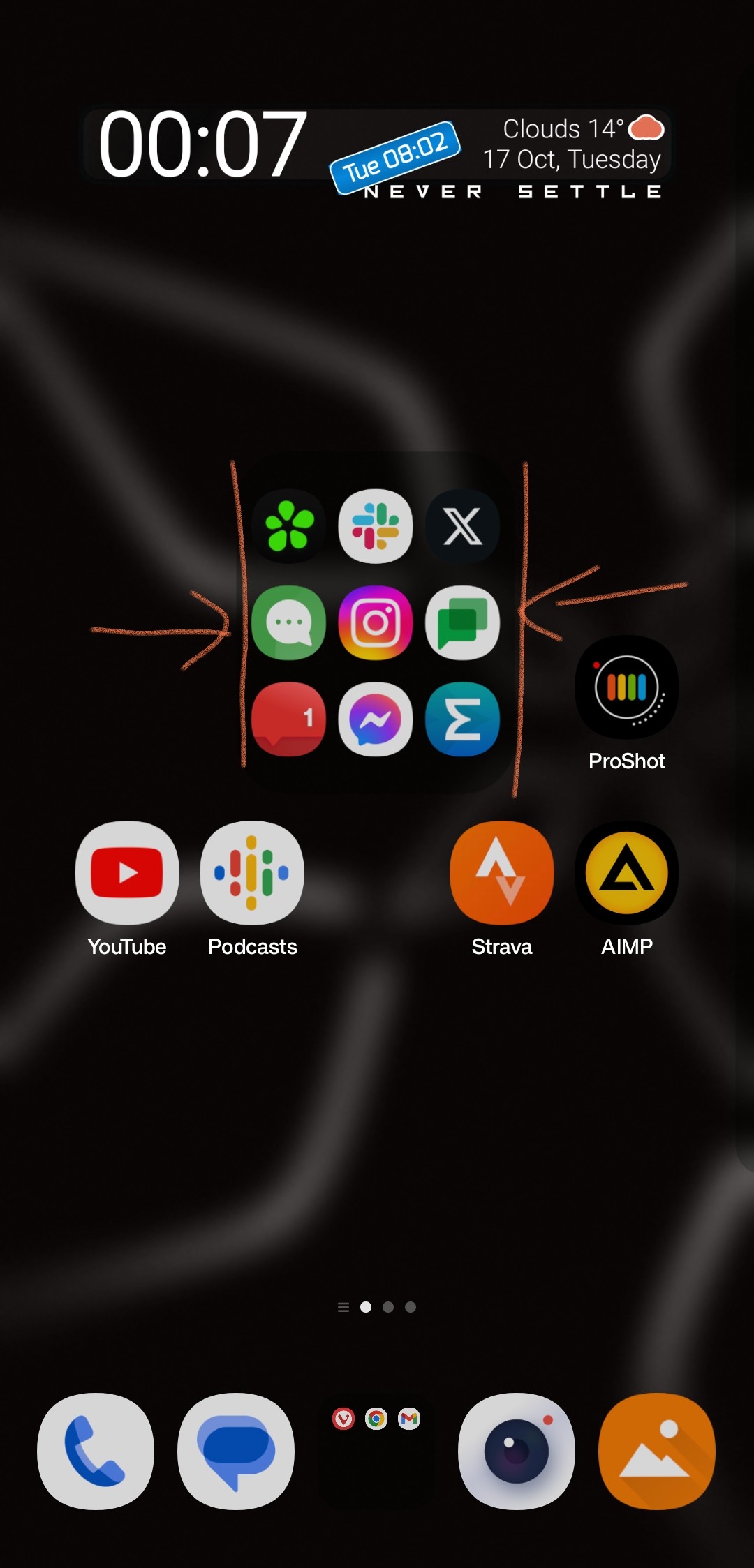Open Facebook Messenger
This screenshot has width=754, height=1568.
(376, 719)
